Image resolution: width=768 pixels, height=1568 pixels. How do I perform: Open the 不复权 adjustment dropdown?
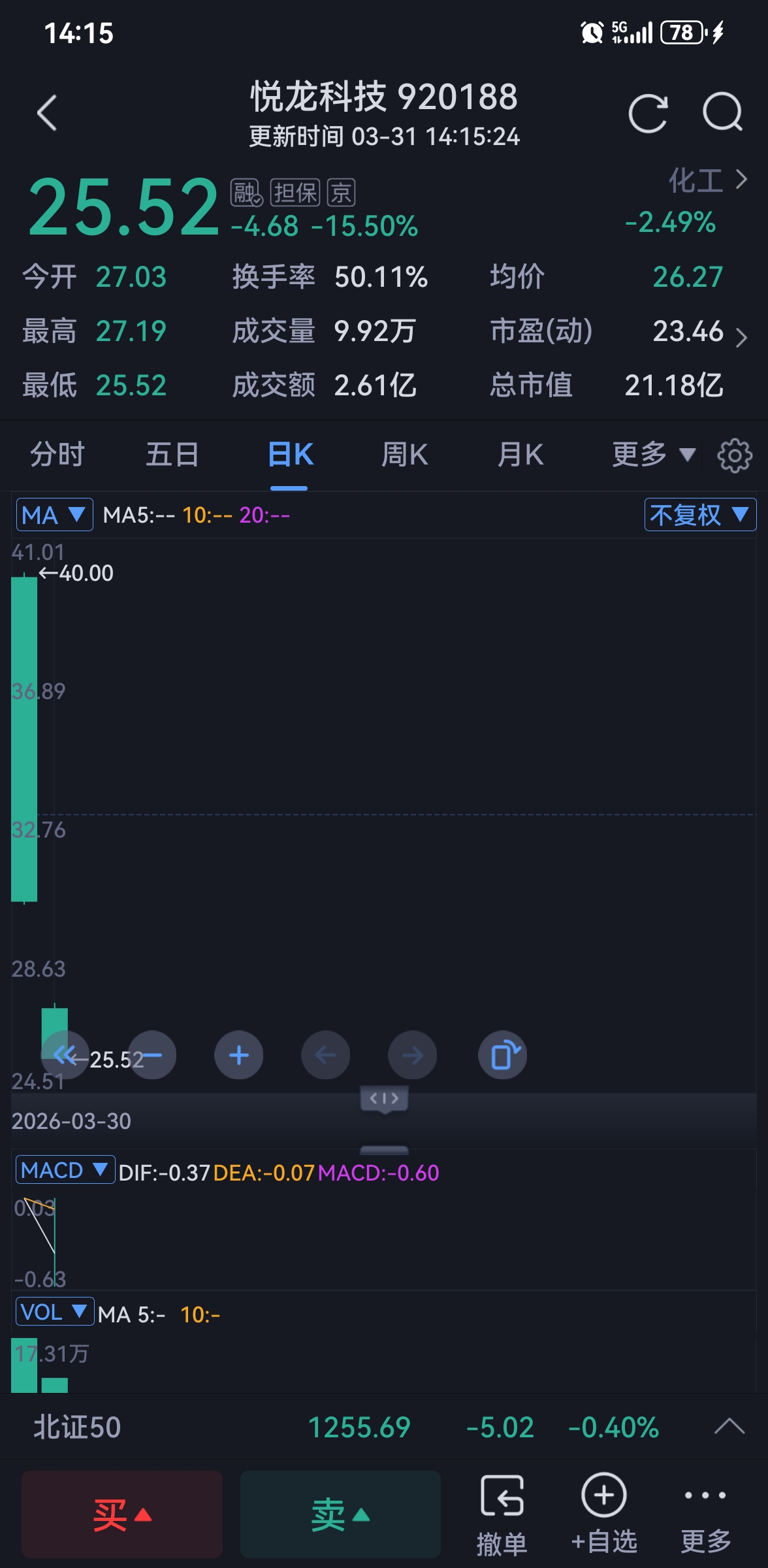699,515
